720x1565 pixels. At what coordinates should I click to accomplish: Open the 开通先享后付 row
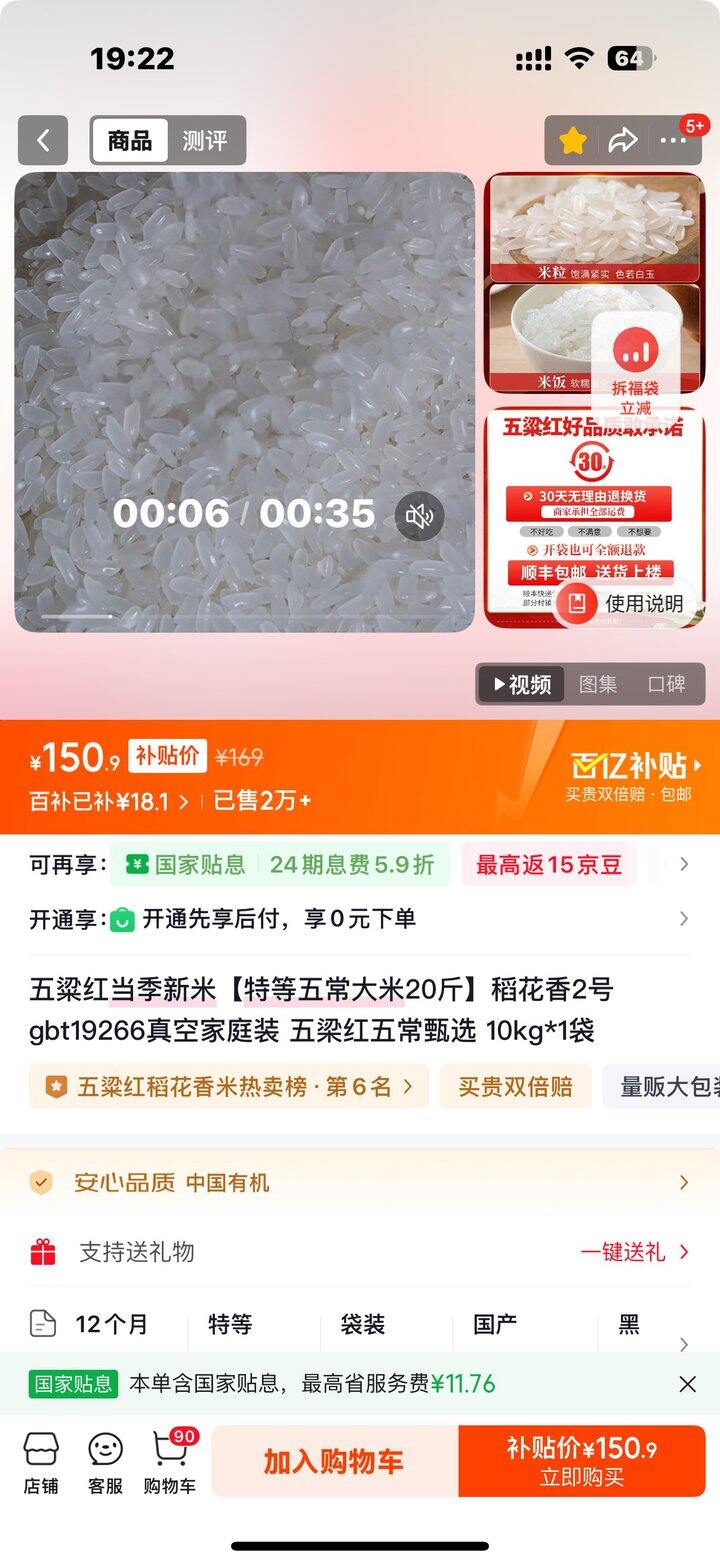[360, 918]
